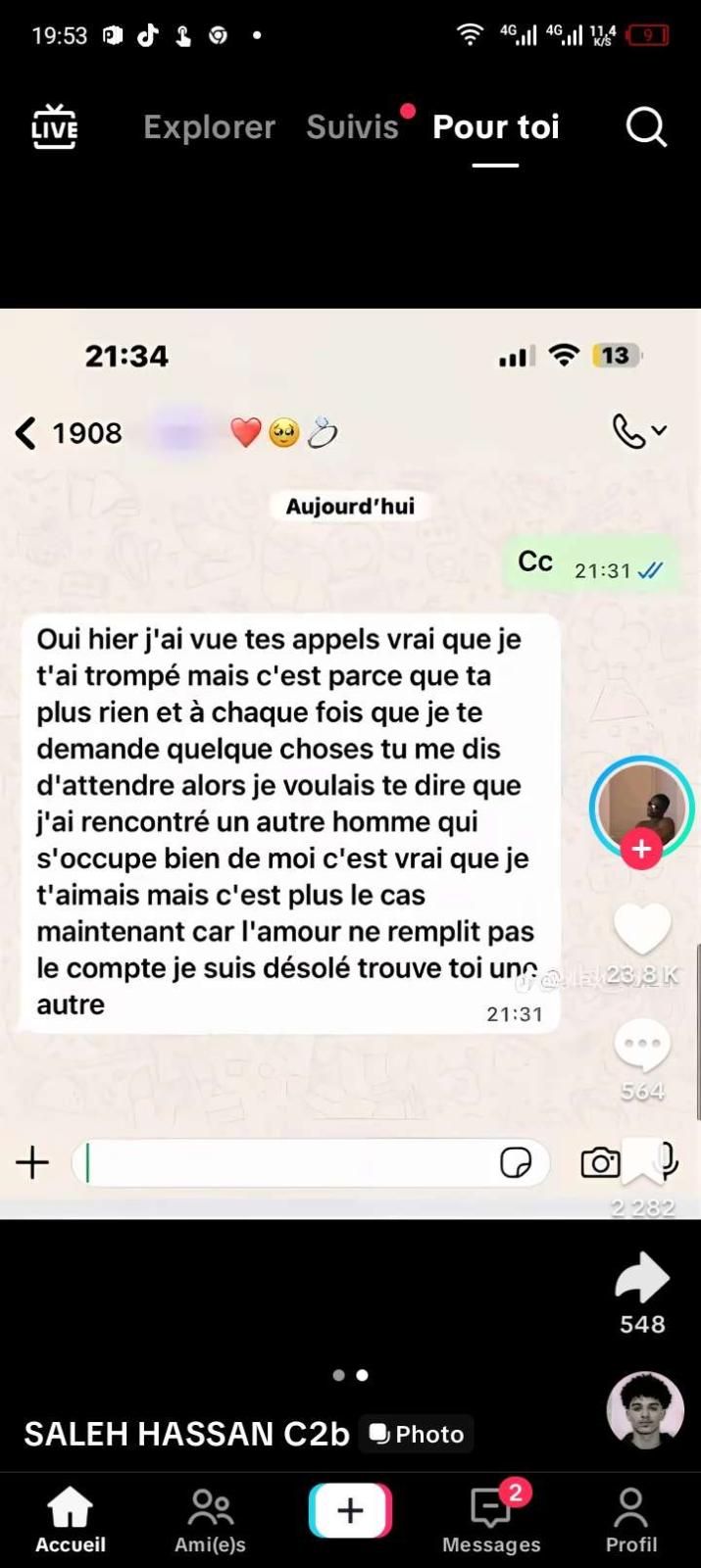The width and height of the screenshot is (701, 1568).
Task: Go to the Accueil tab
Action: [x=70, y=1519]
